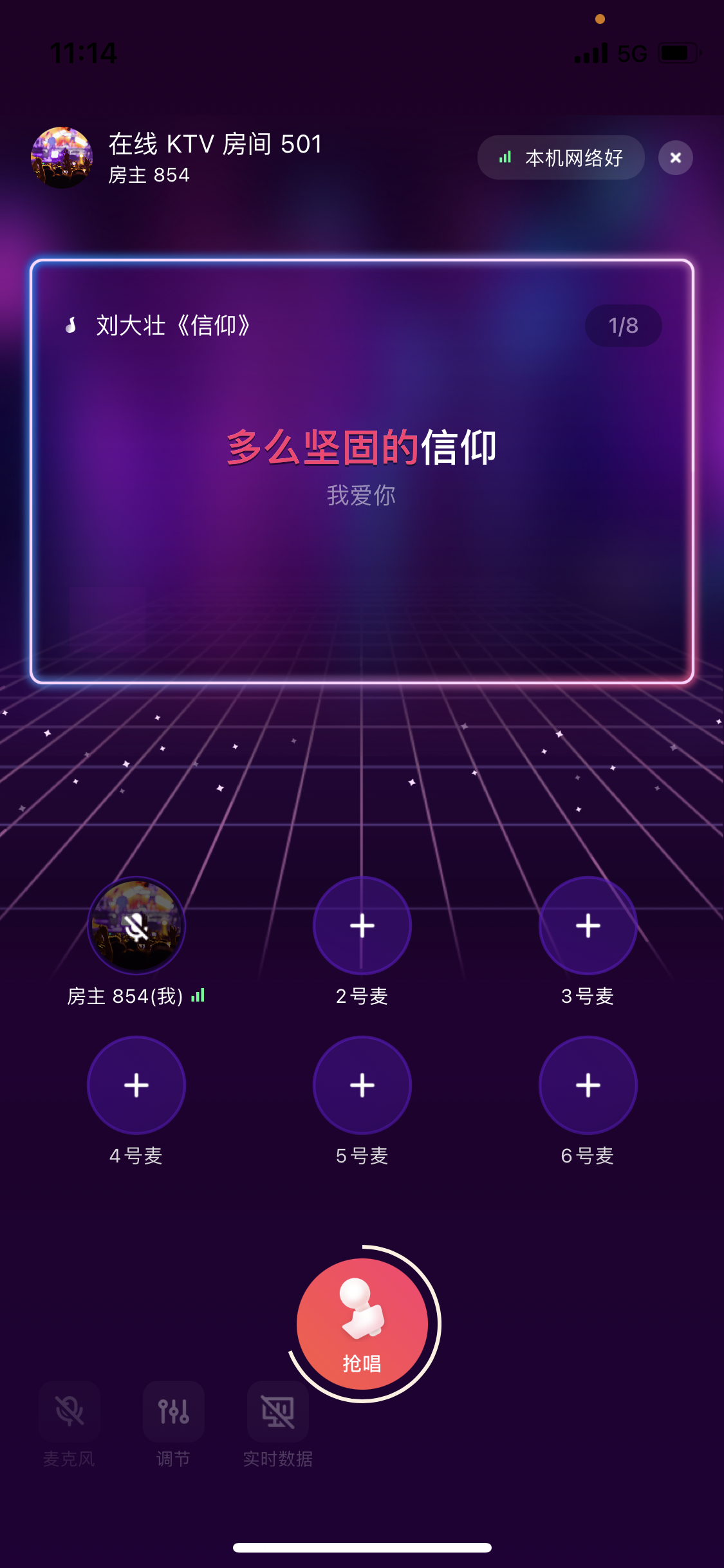
Task: Select the 5号麦 mic seat
Action: click(x=362, y=1085)
